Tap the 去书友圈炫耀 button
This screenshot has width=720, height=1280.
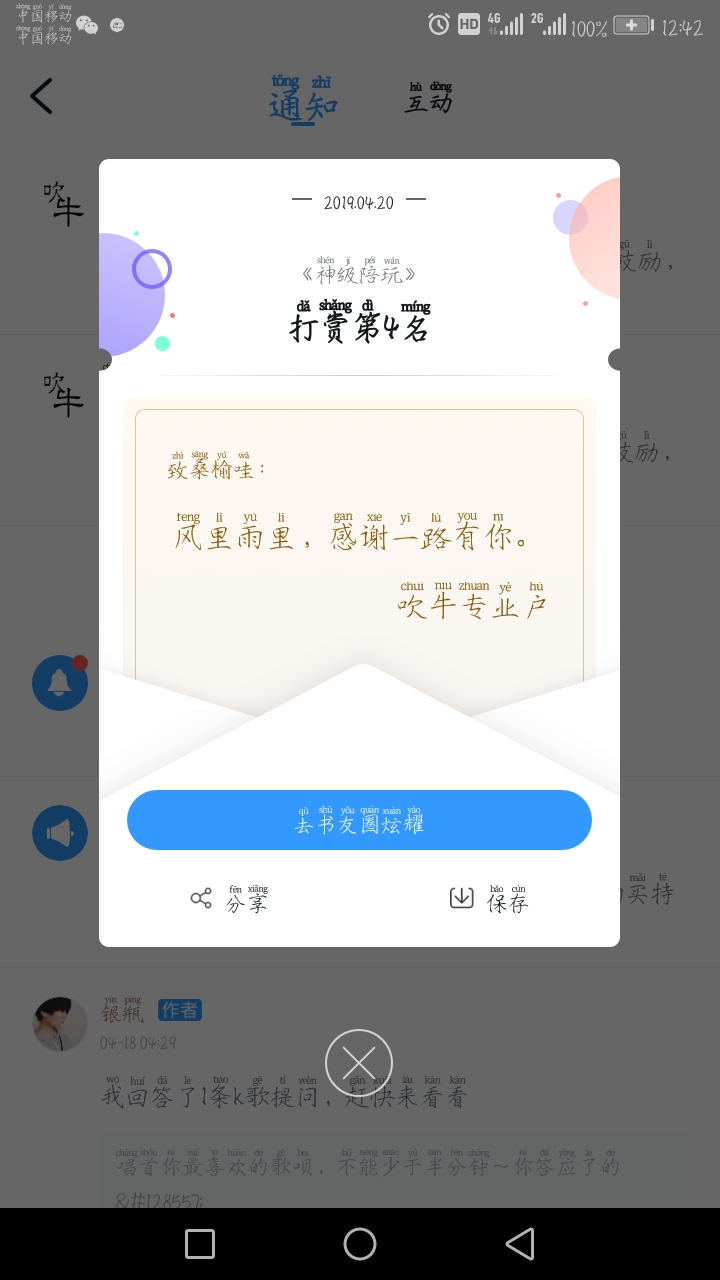(359, 820)
